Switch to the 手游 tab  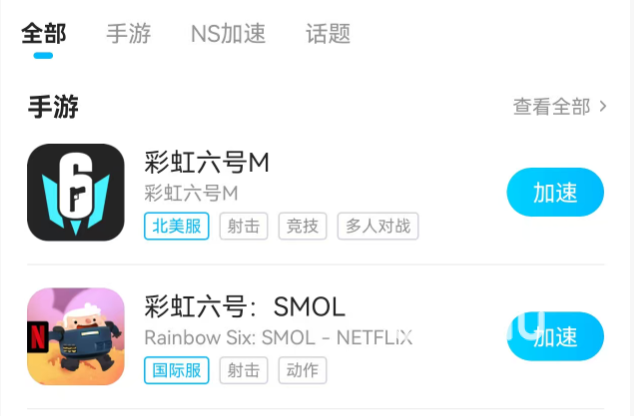[128, 34]
